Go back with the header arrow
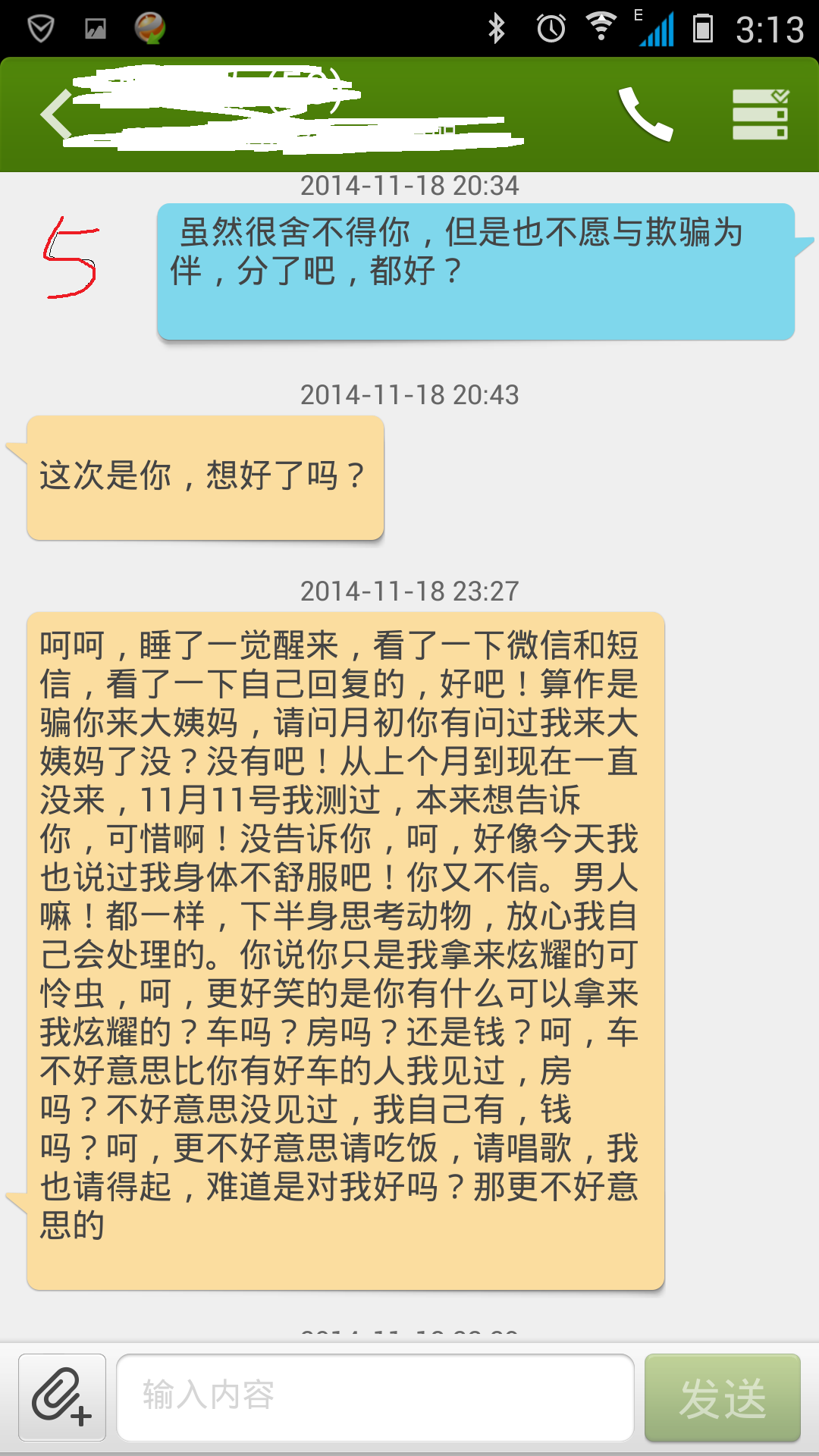 (55, 115)
